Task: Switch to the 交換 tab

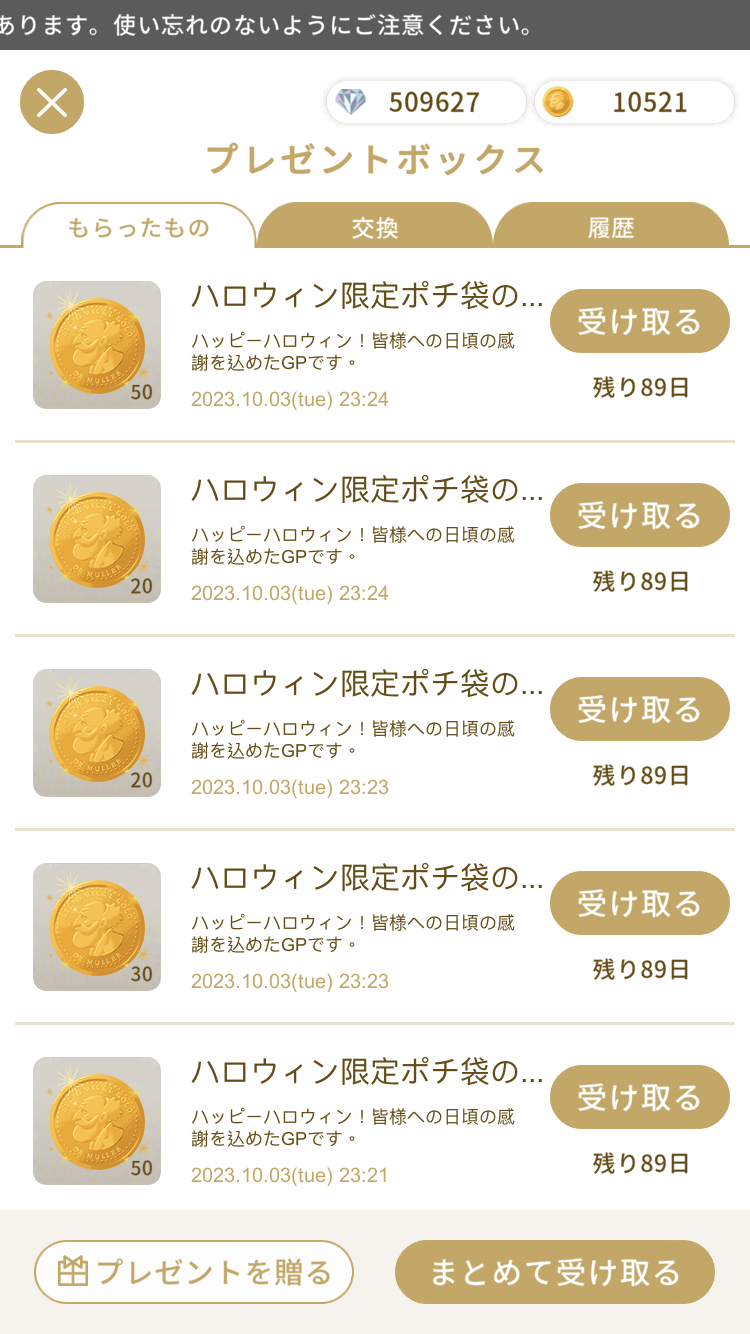Action: click(x=375, y=227)
